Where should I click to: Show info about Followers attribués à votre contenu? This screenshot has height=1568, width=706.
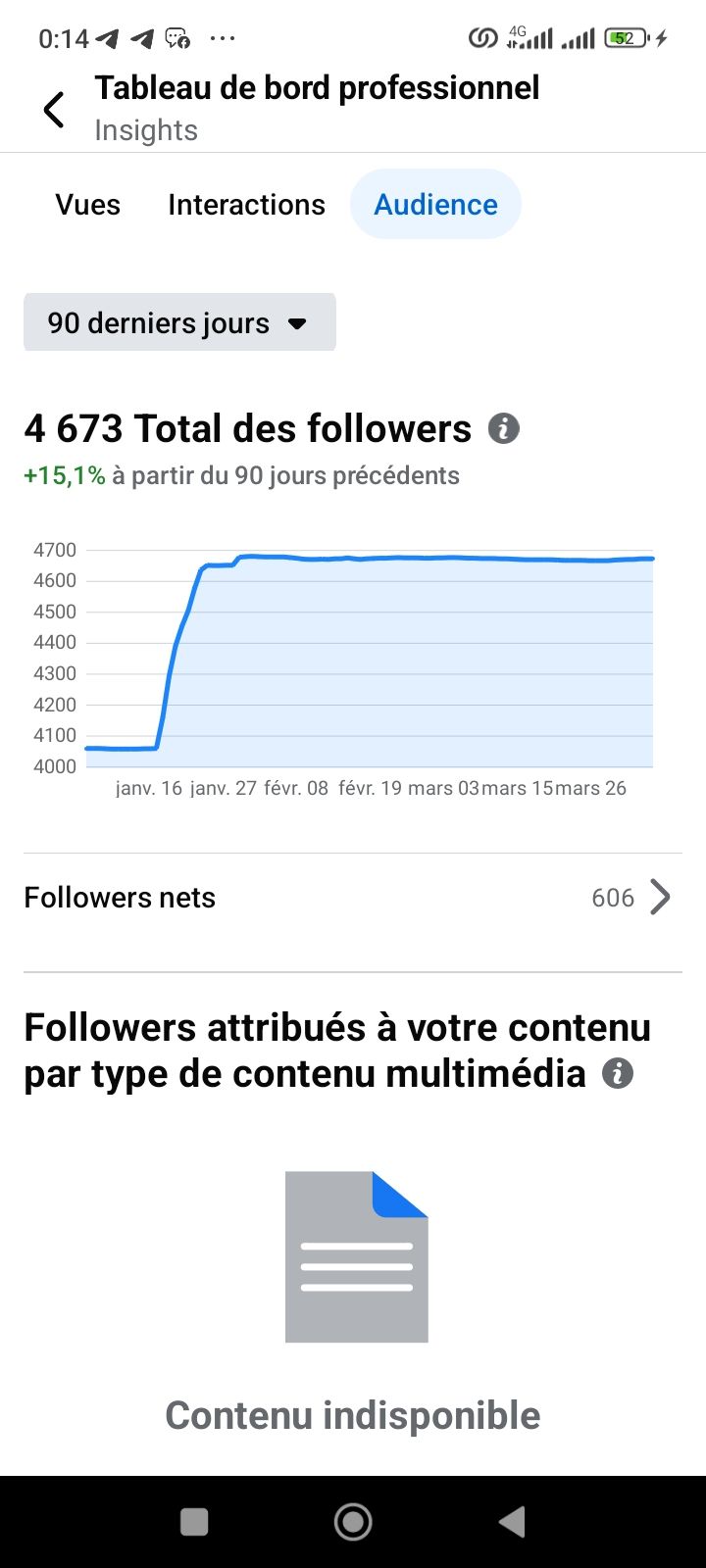point(618,1074)
